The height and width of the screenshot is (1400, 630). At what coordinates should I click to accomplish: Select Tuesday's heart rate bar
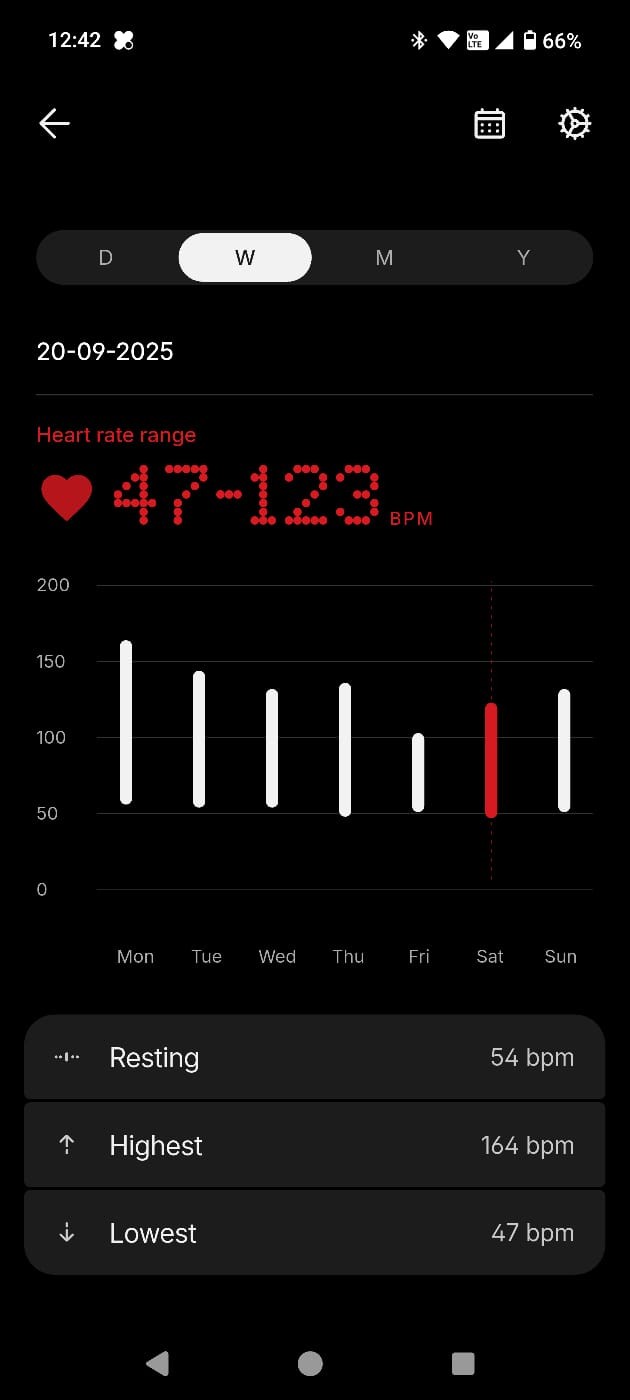point(199,739)
